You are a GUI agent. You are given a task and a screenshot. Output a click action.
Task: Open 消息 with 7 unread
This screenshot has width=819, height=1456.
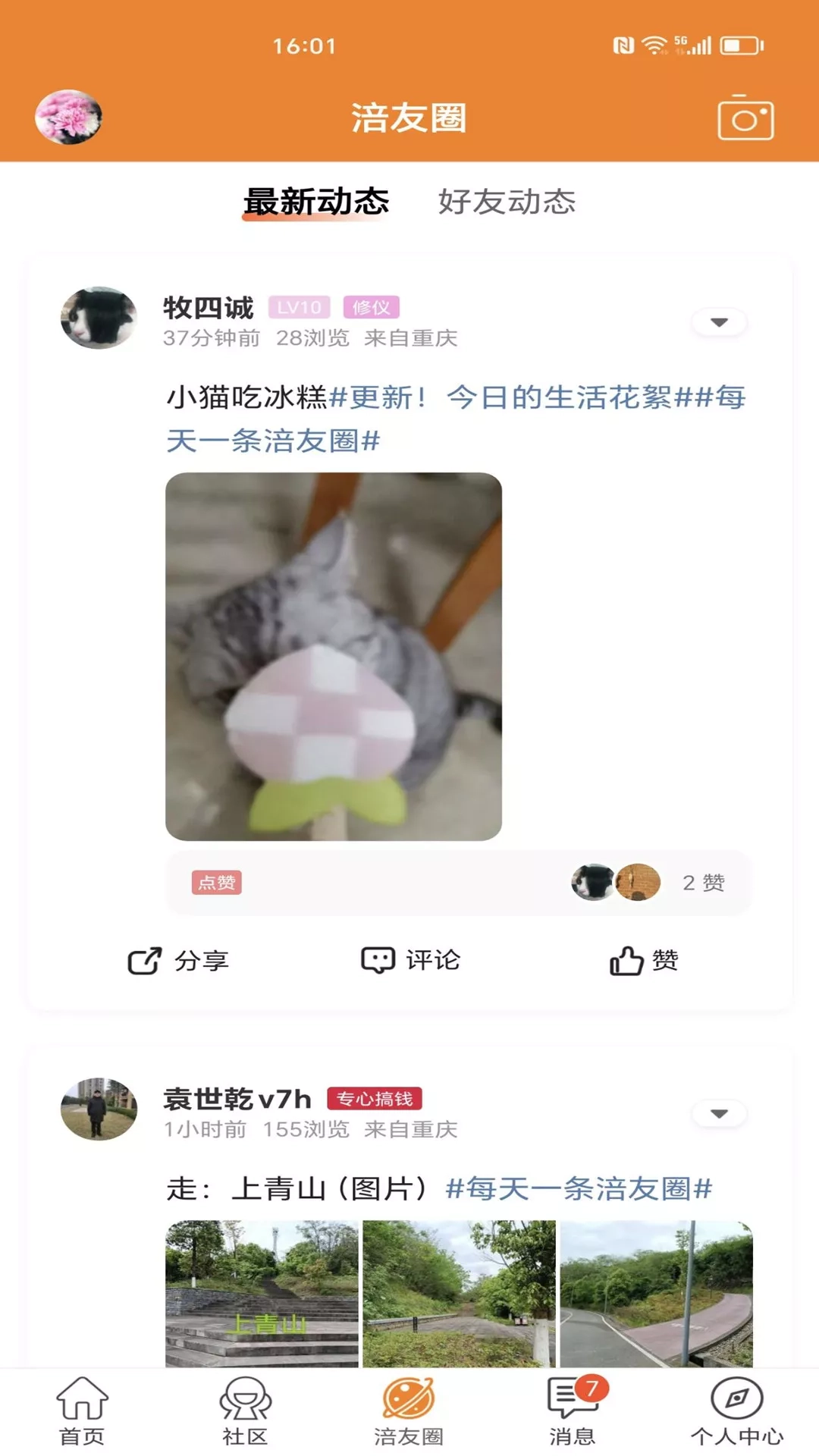(x=573, y=1410)
